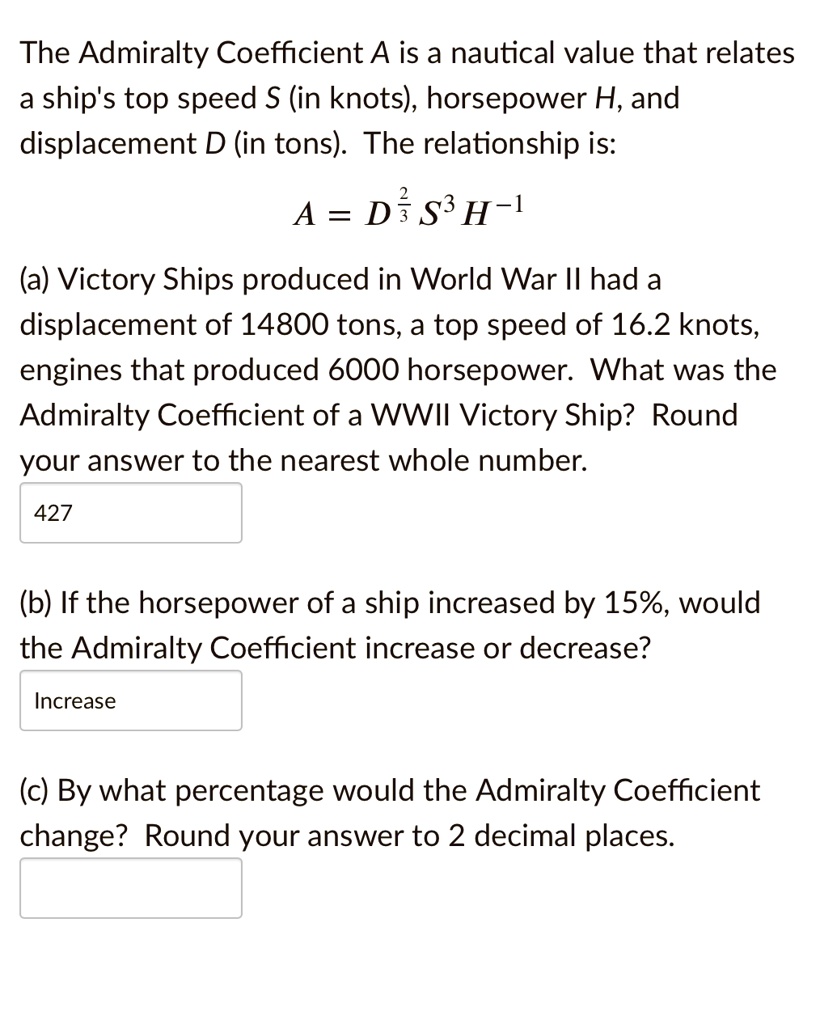Click the part (c) question text
This screenshot has width=820, height=1024.
[x=390, y=813]
